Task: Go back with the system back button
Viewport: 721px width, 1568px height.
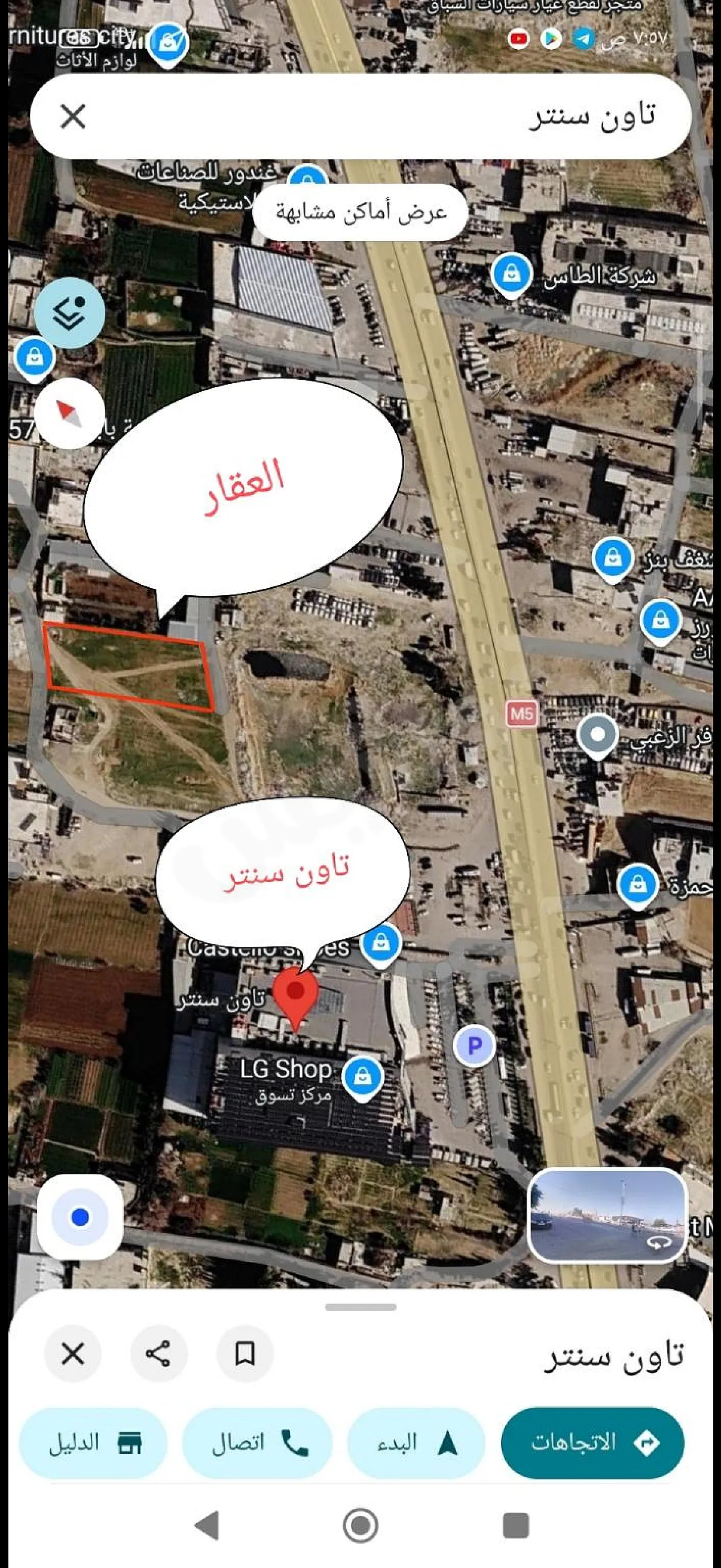Action: click(207, 1525)
